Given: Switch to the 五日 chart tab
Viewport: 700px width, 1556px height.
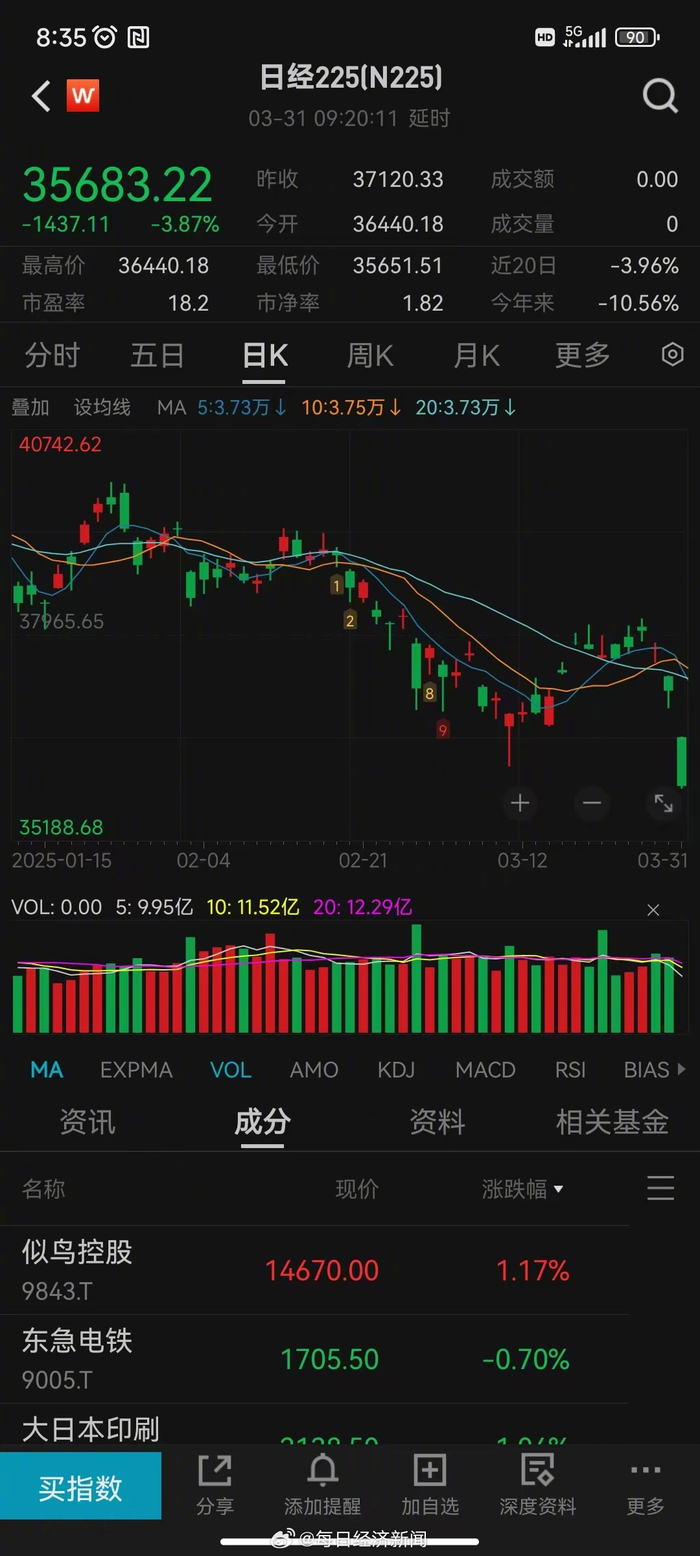Looking at the screenshot, I should click(157, 355).
